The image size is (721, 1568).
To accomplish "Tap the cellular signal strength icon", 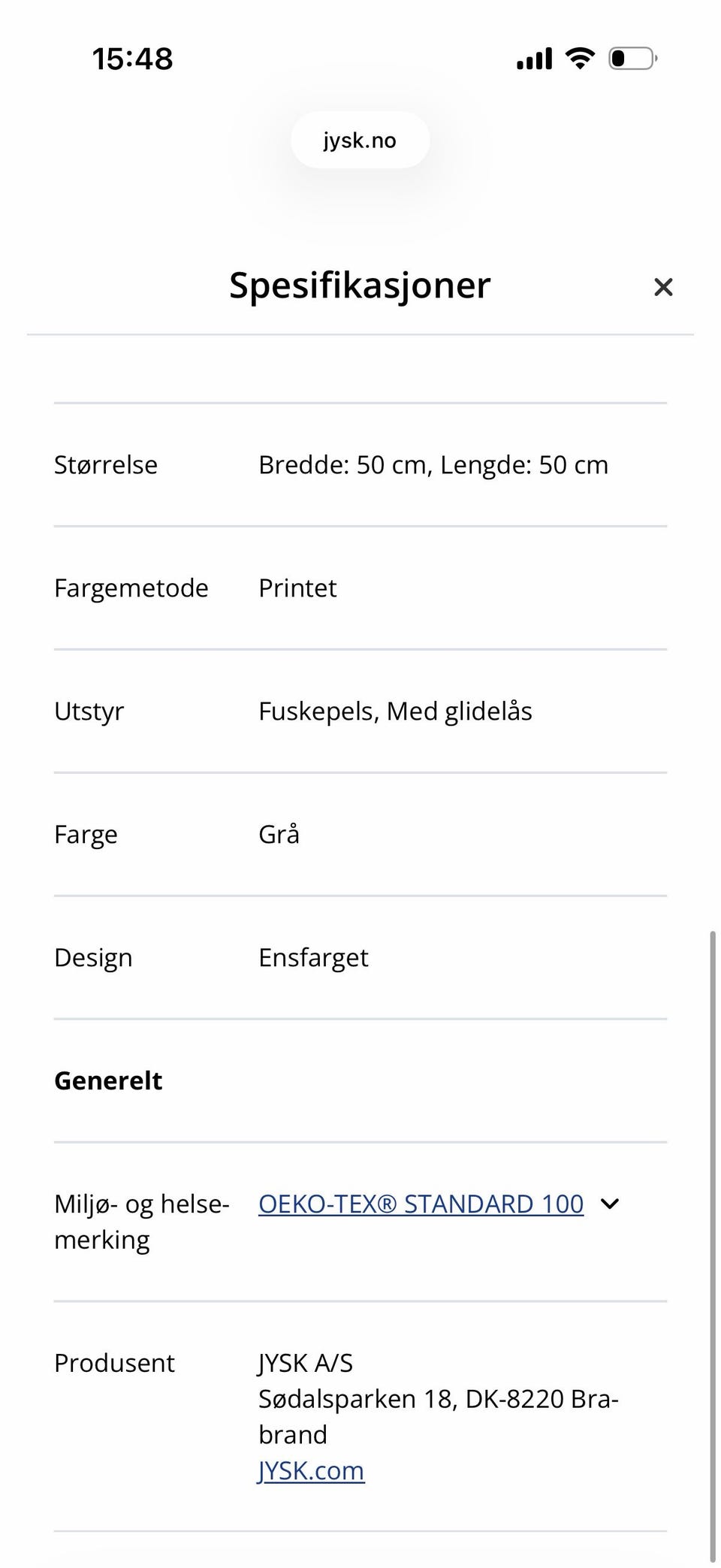I will pyautogui.click(x=532, y=58).
